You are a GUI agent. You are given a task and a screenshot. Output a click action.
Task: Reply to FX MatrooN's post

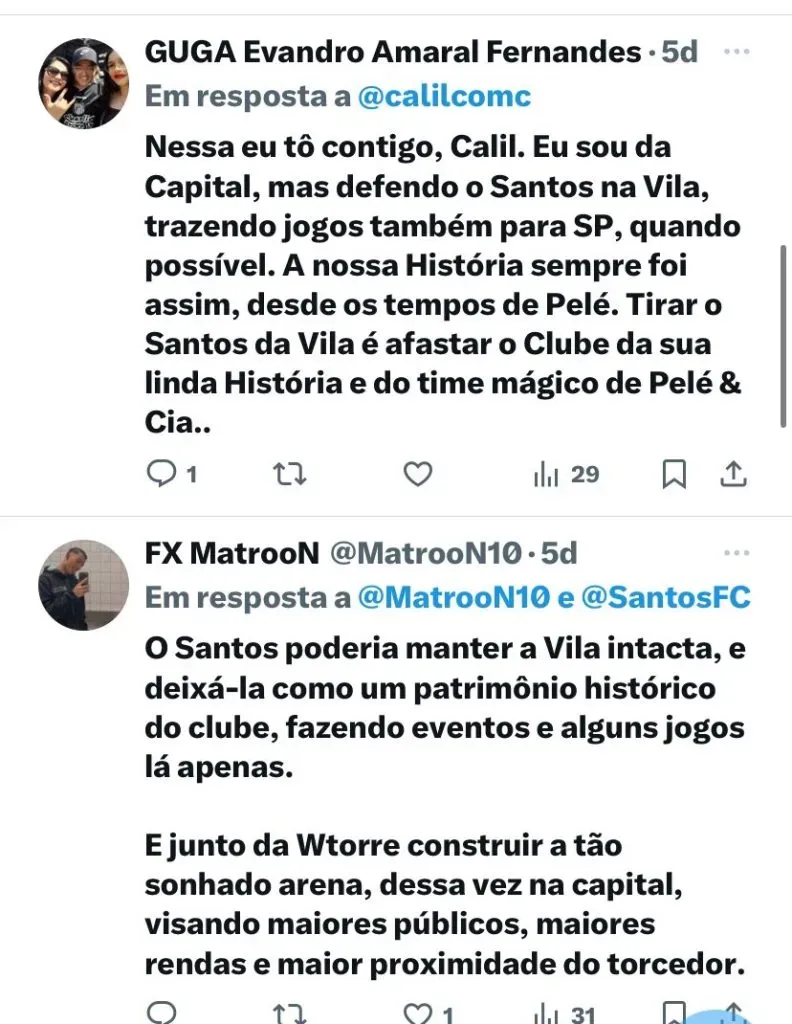pos(161,1012)
